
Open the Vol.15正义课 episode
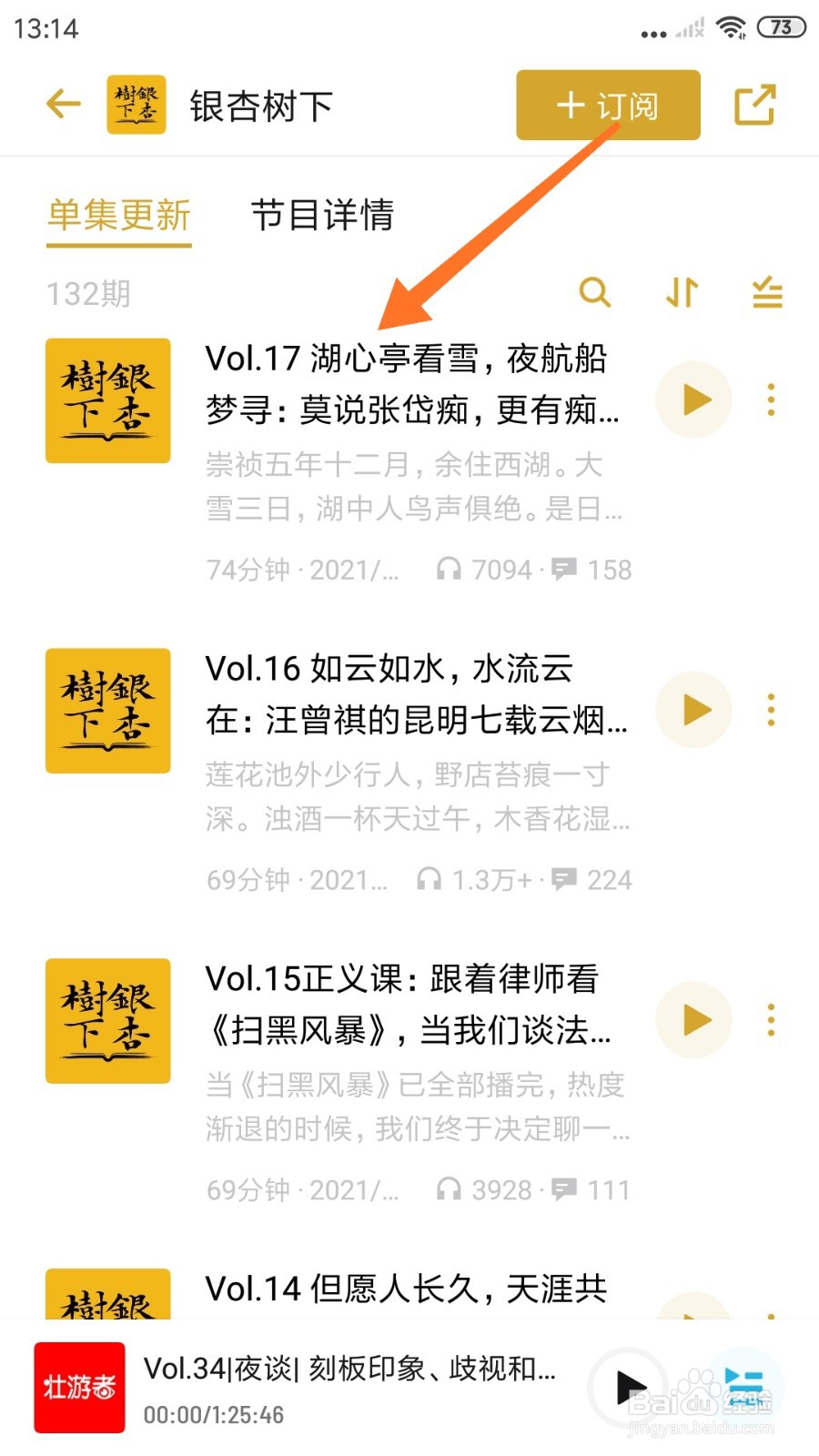coord(409,1005)
